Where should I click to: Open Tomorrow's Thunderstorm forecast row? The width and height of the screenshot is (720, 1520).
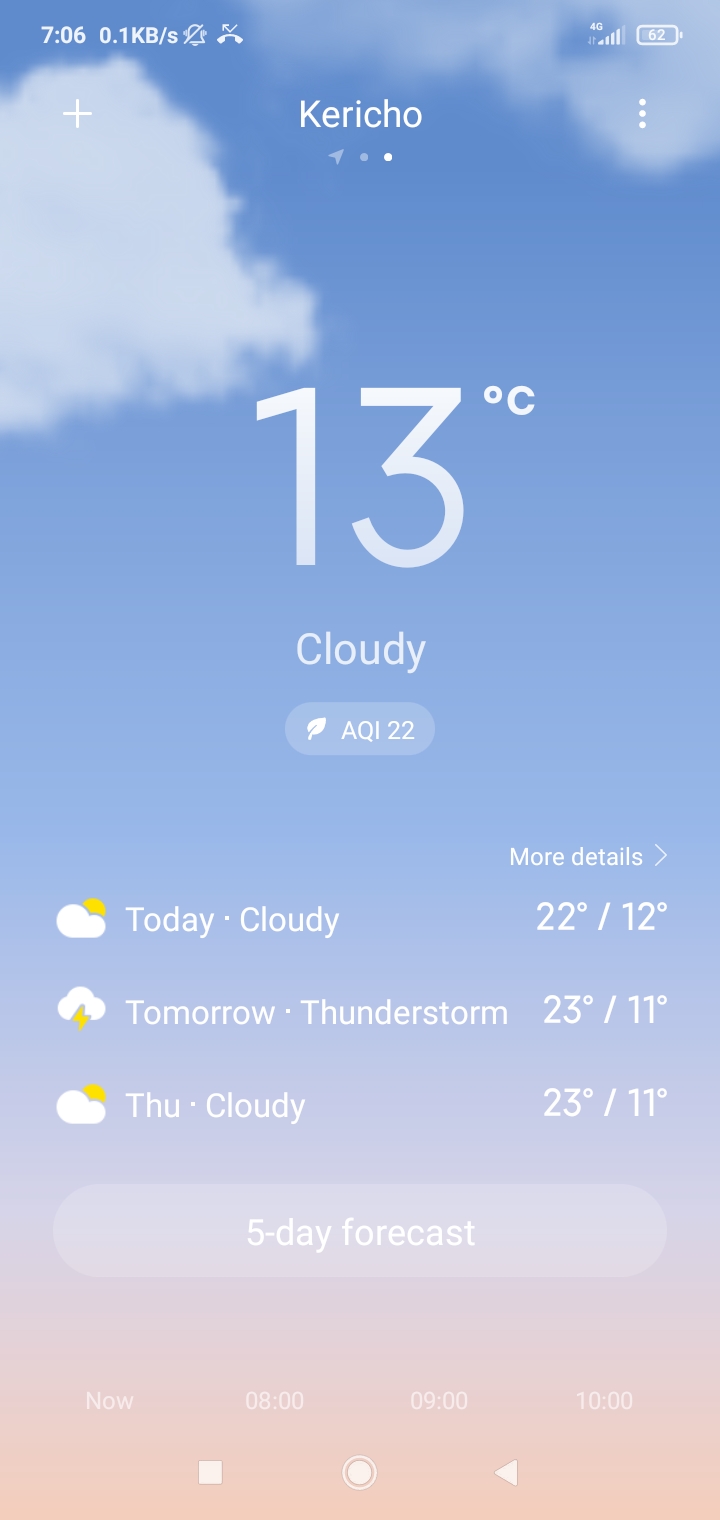(360, 1012)
